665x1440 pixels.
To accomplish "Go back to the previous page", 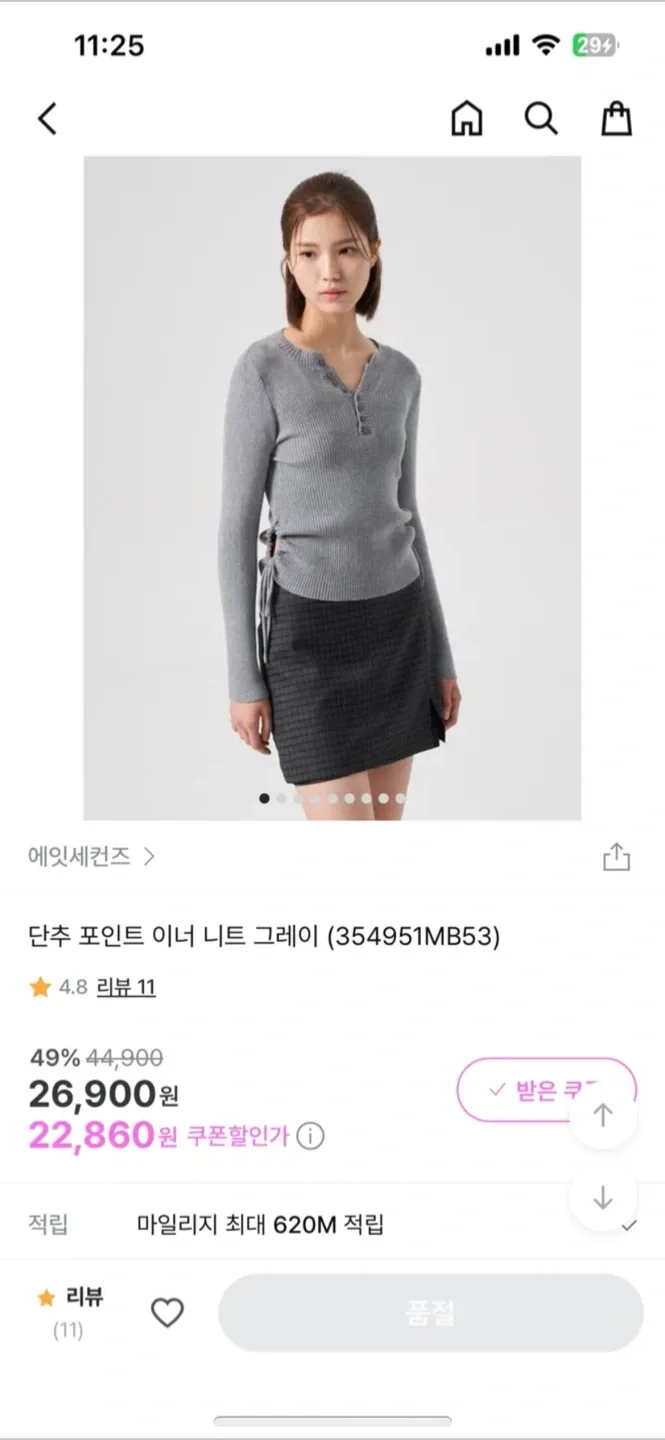I will pyautogui.click(x=47, y=119).
